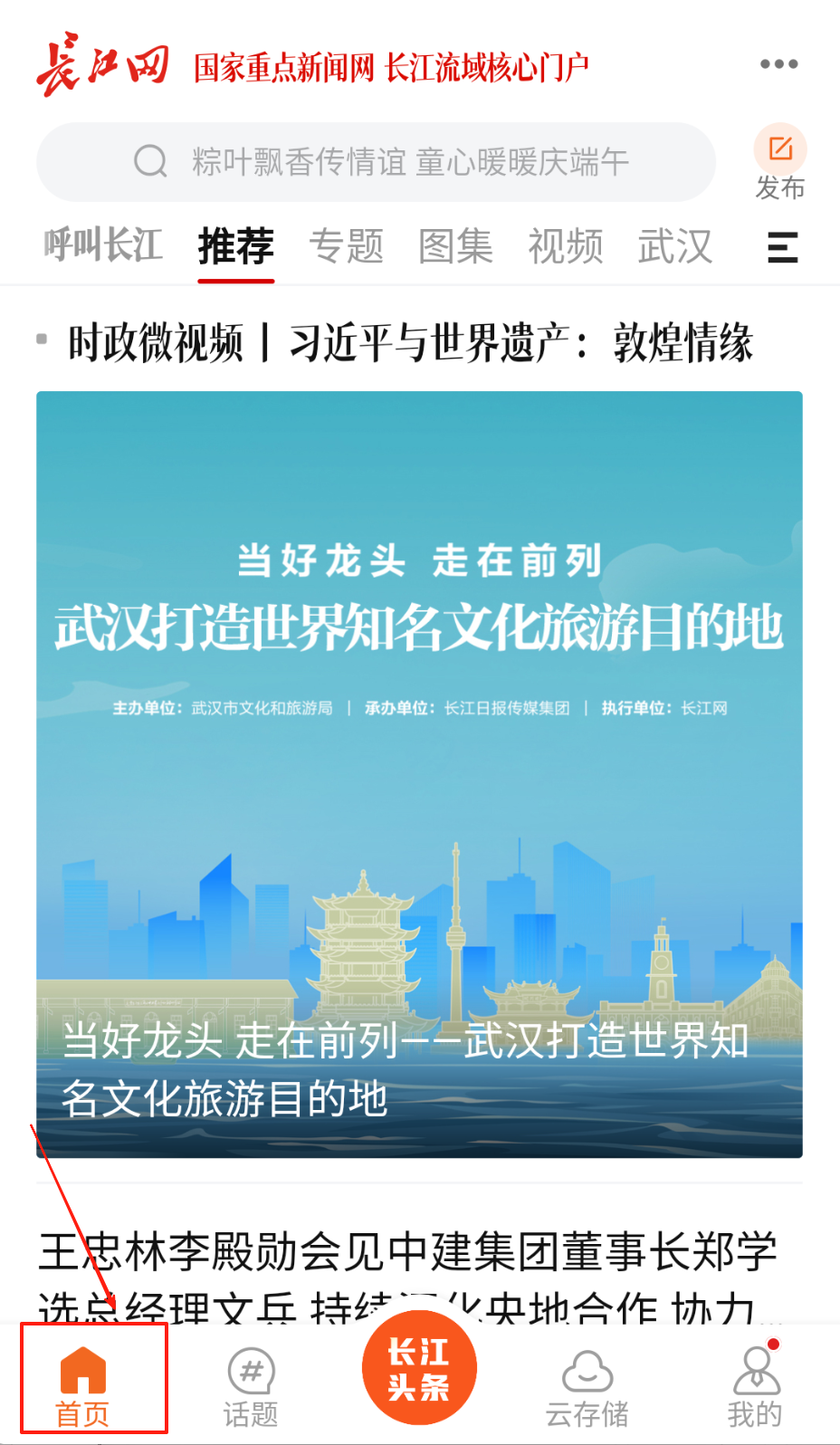Open the 图集 tab

click(455, 246)
